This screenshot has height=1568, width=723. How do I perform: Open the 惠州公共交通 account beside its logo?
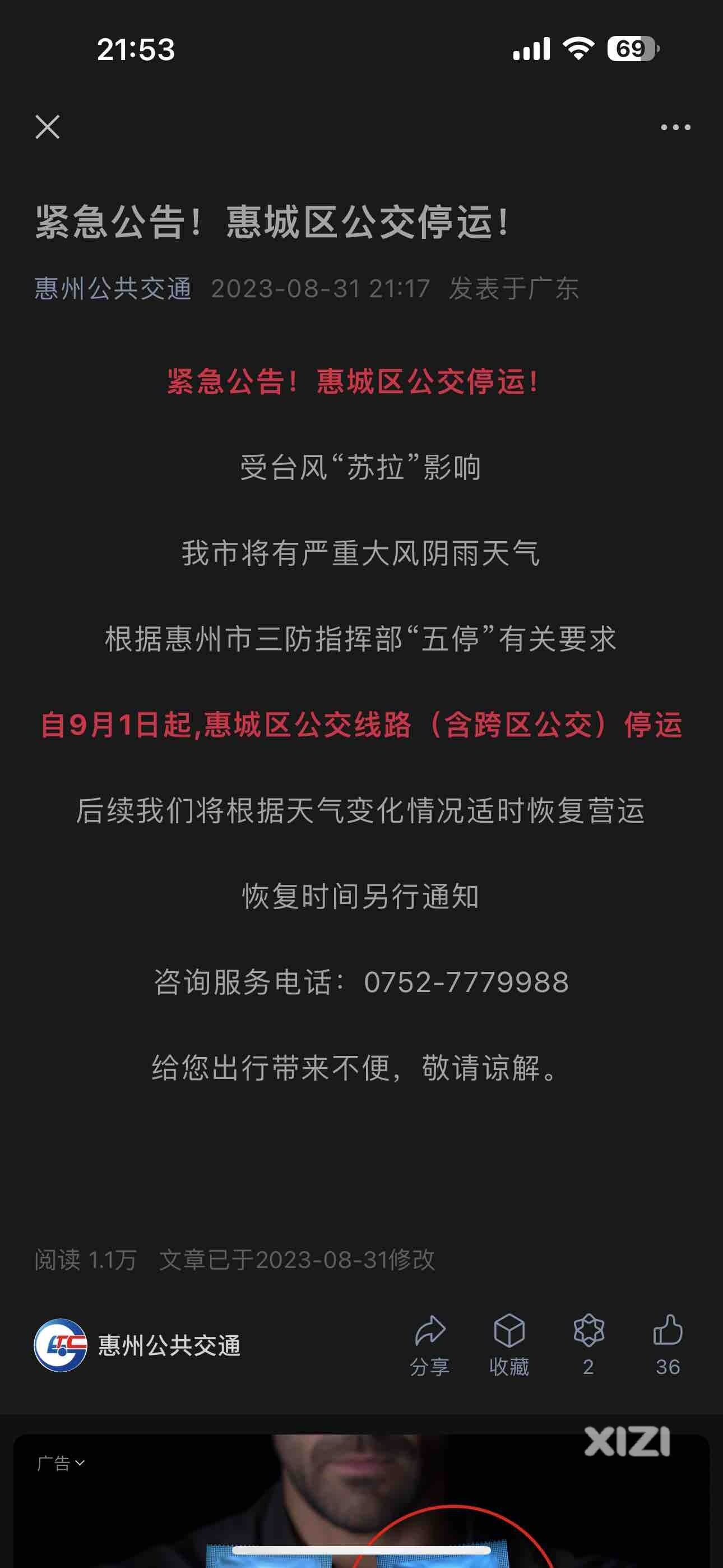click(x=169, y=1345)
